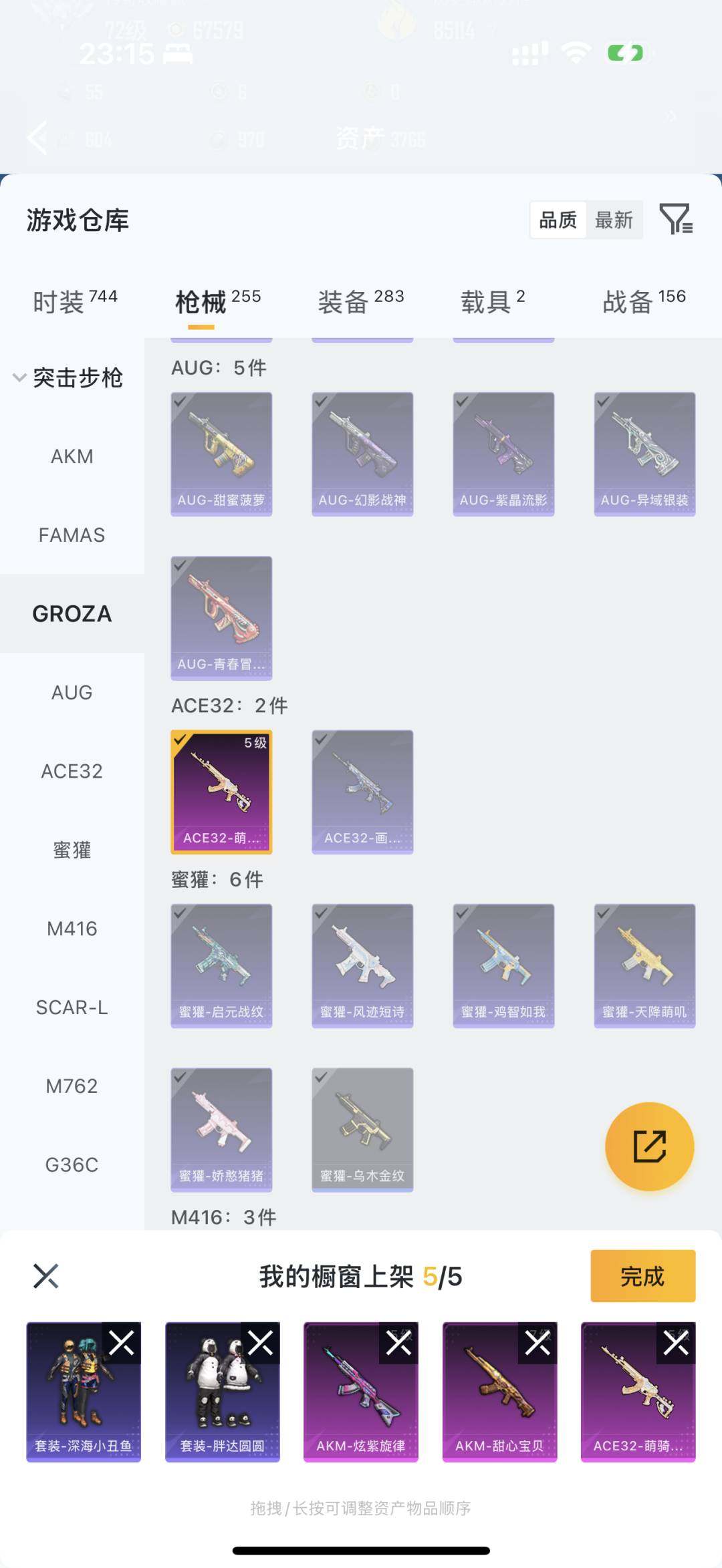
Task: Switch to the 战备 tab
Action: tap(644, 301)
